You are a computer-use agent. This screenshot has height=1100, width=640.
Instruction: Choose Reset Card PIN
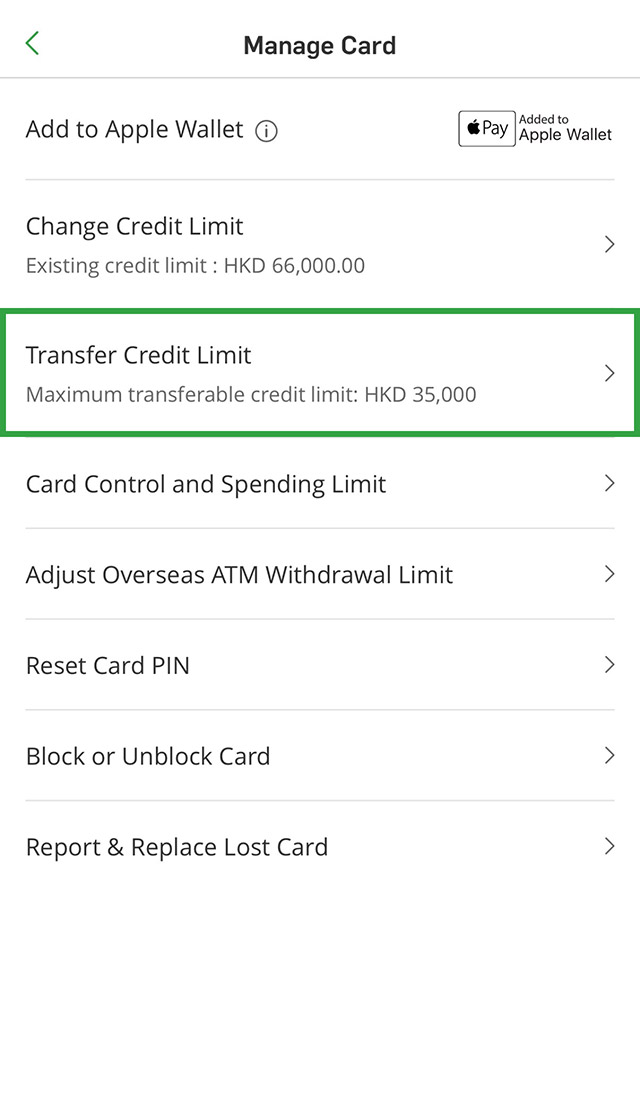tap(320, 665)
